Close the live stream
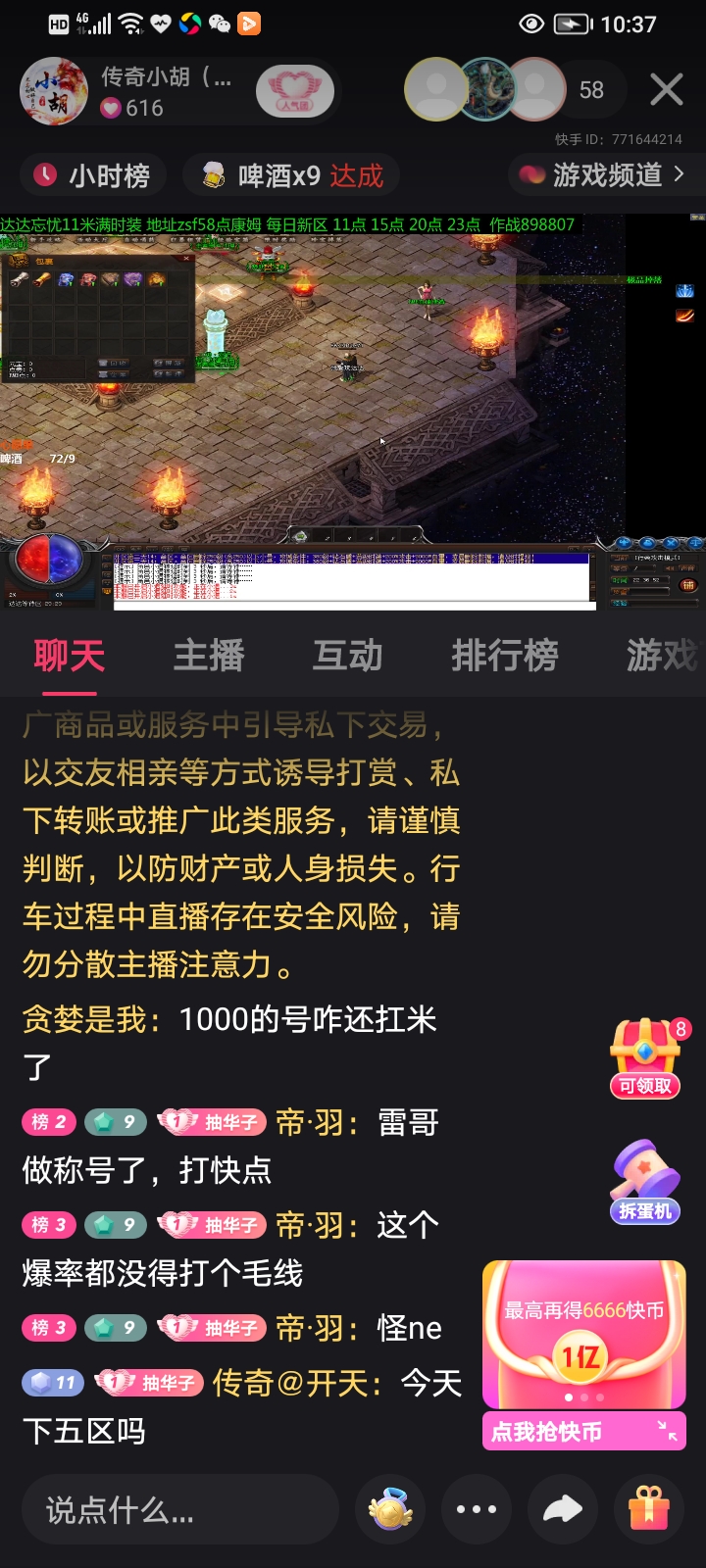 pyautogui.click(x=667, y=90)
